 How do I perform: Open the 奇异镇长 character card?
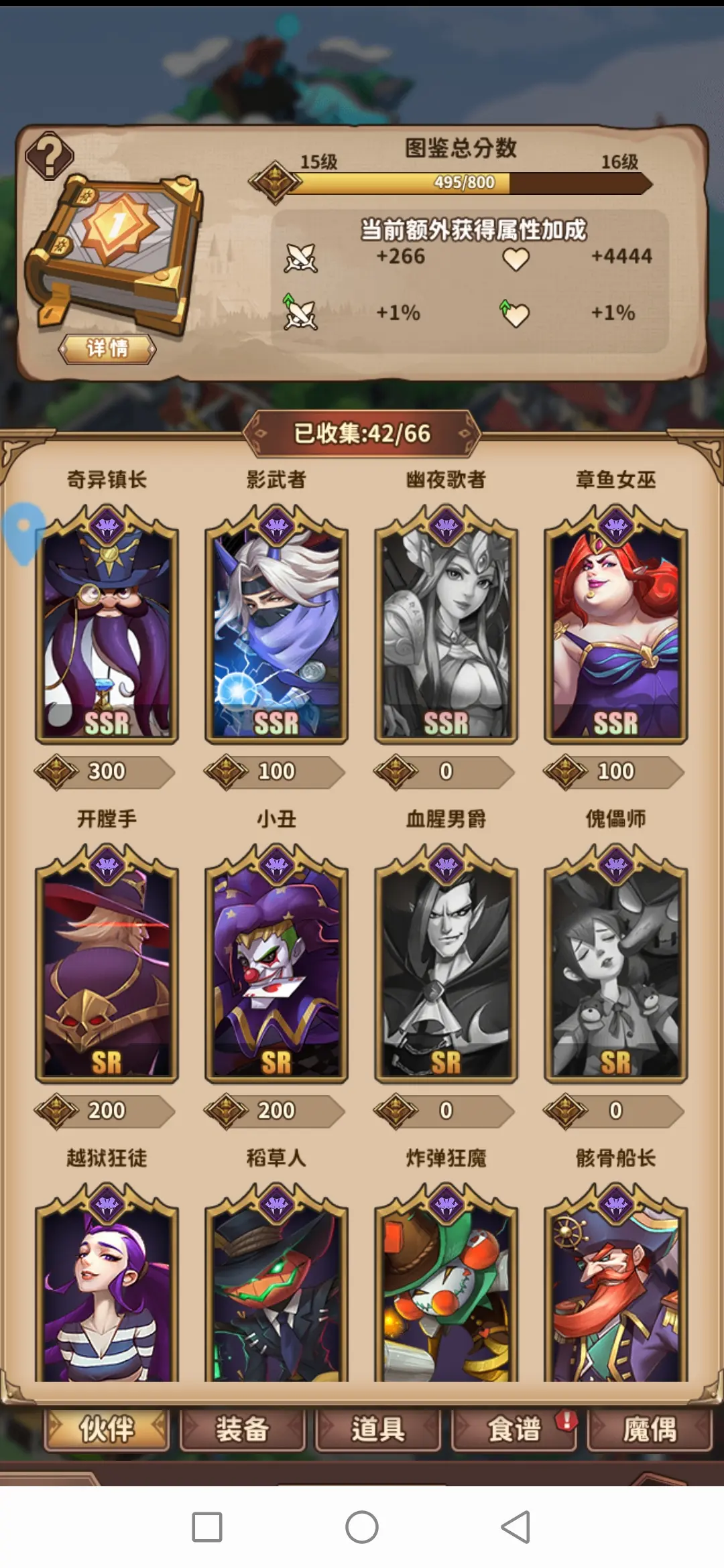[x=107, y=630]
